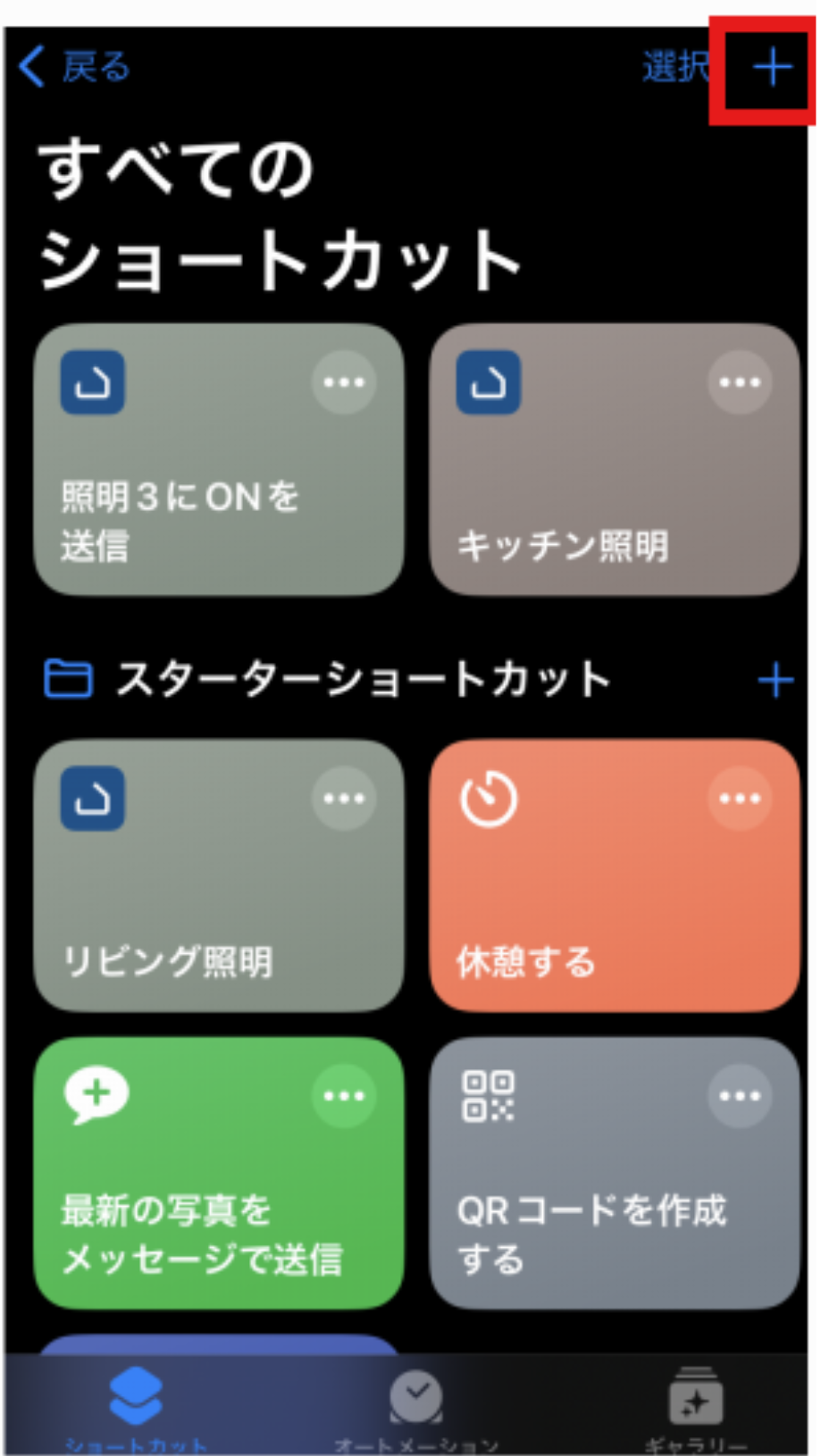Screen dimensions: 821x1456
Task: Open options for 最新の写真をメッセージで送信
Action: (x=344, y=1096)
